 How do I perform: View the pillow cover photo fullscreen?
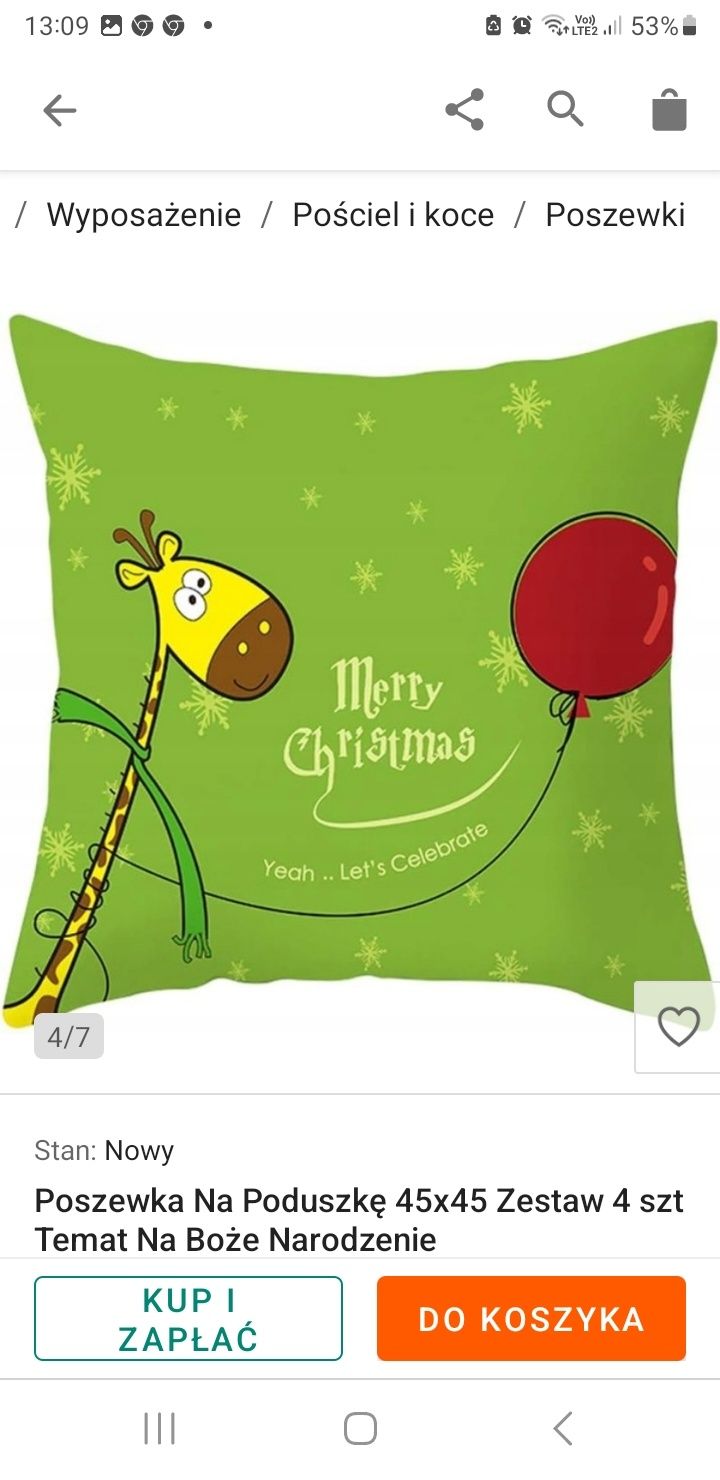coord(360,660)
